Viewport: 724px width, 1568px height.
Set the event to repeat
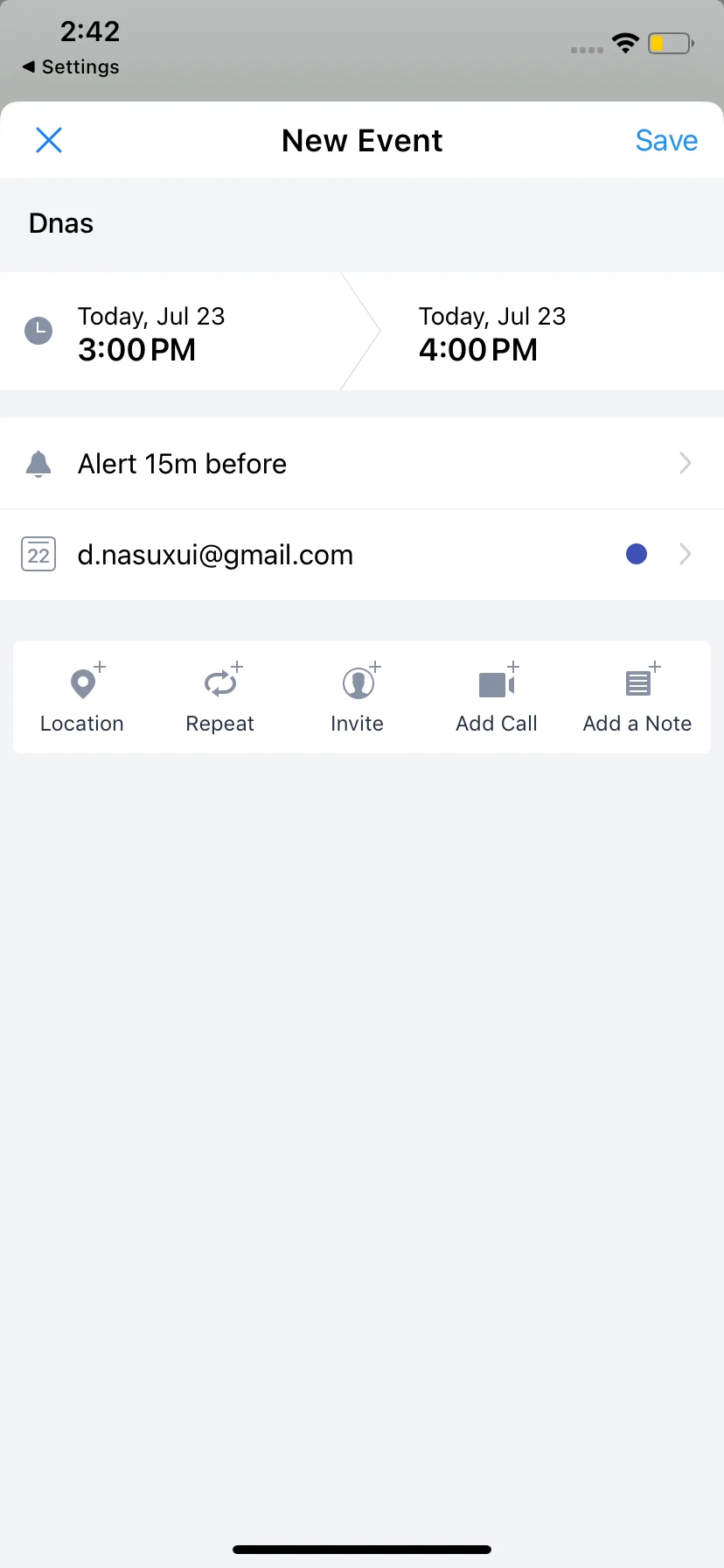(220, 697)
